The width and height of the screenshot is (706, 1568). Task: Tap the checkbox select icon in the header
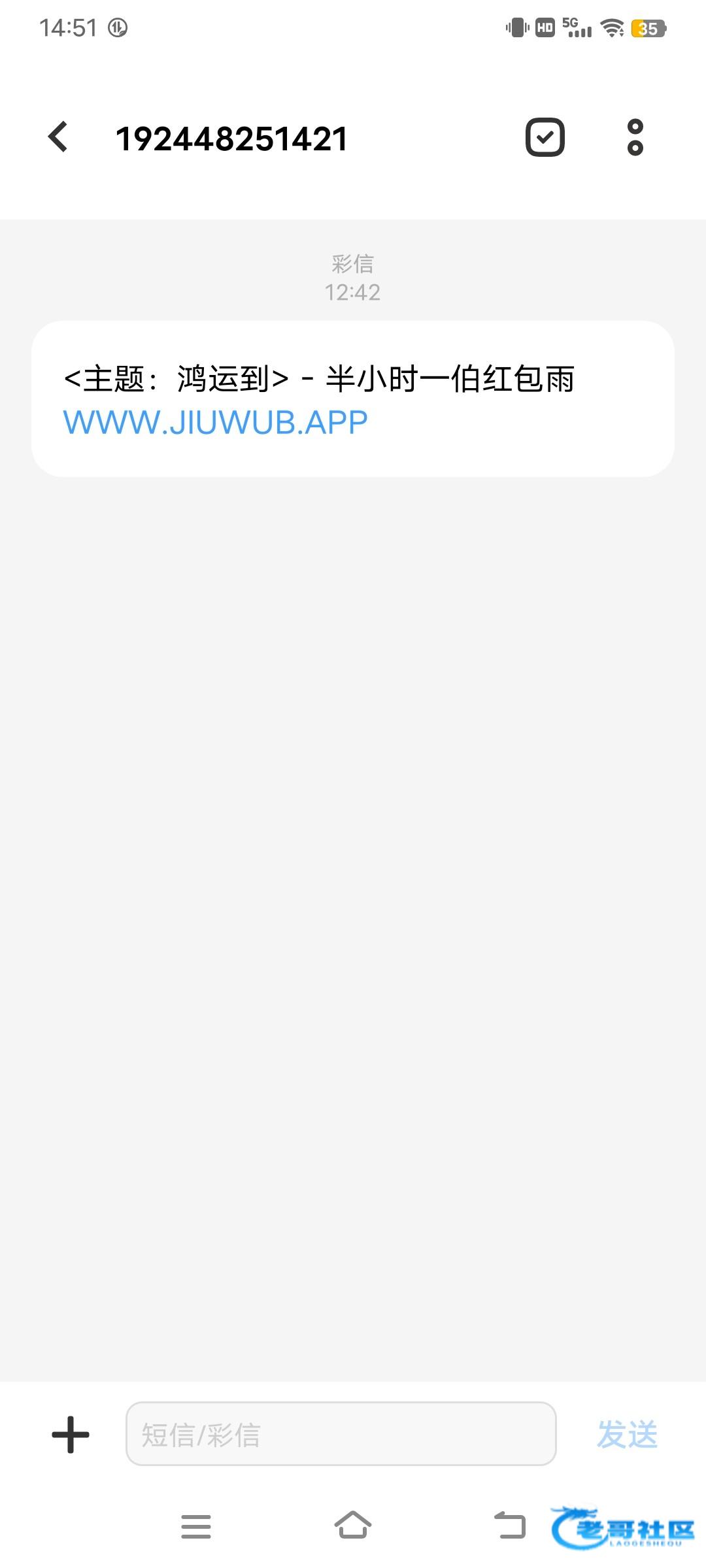(x=545, y=137)
